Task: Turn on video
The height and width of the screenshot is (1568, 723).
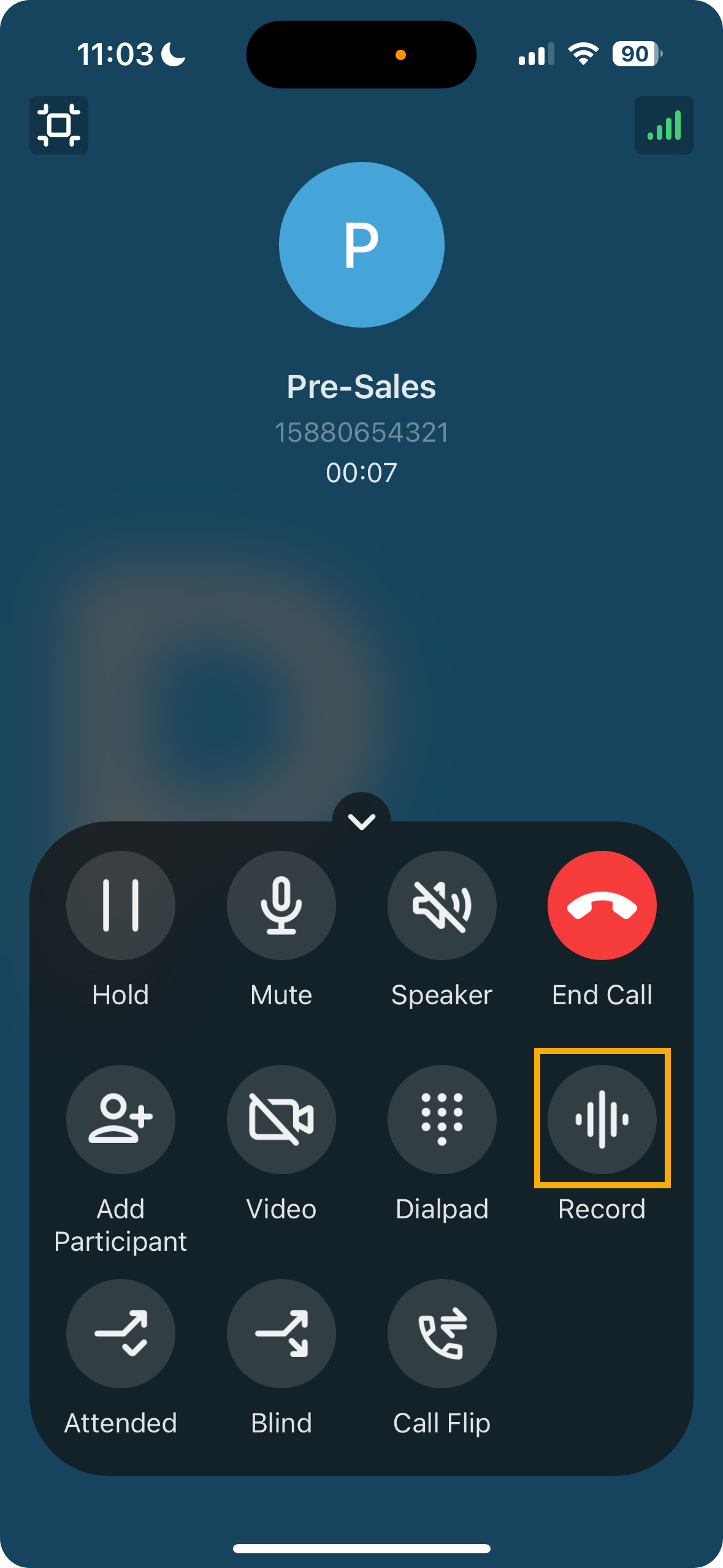Action: tap(281, 1120)
